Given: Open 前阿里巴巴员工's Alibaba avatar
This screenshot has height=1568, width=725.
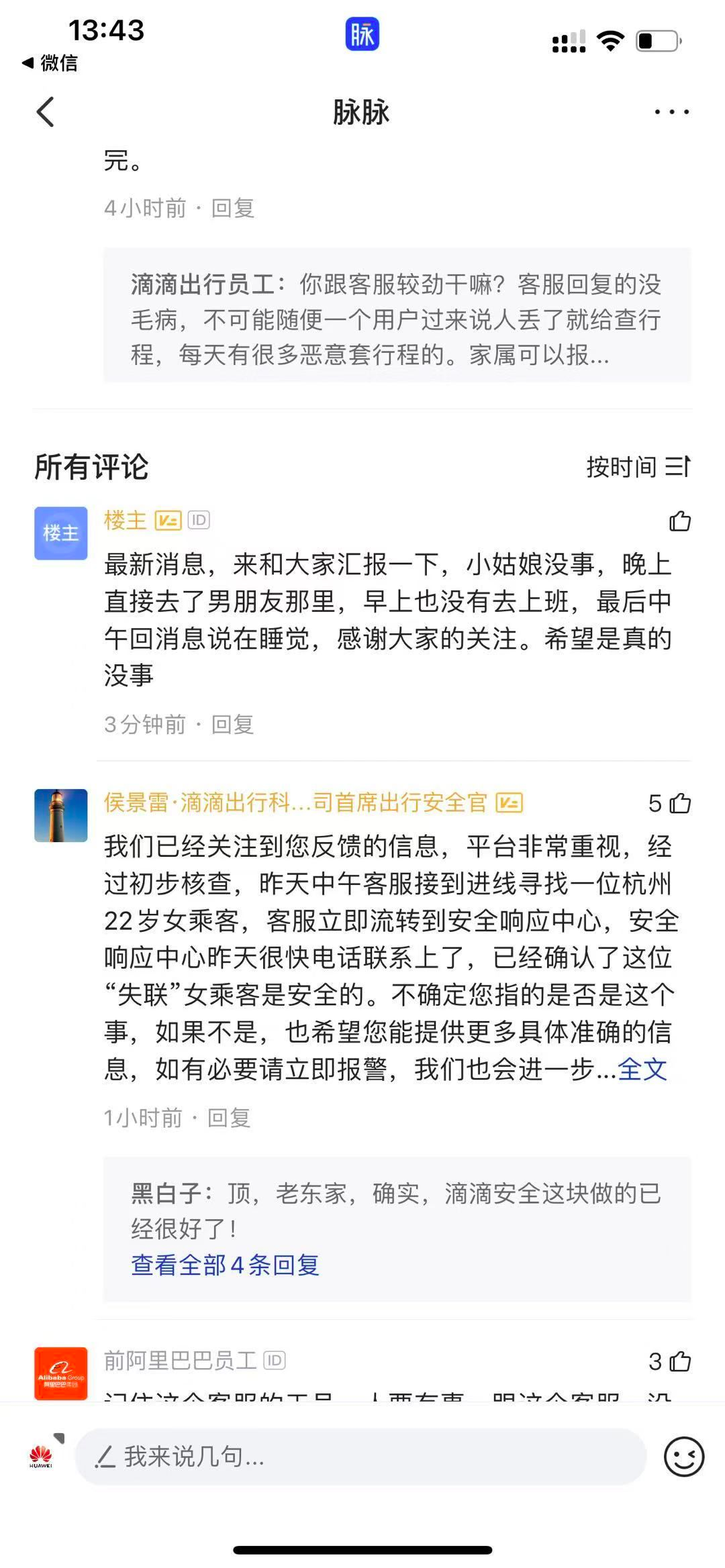Looking at the screenshot, I should pyautogui.click(x=61, y=1373).
